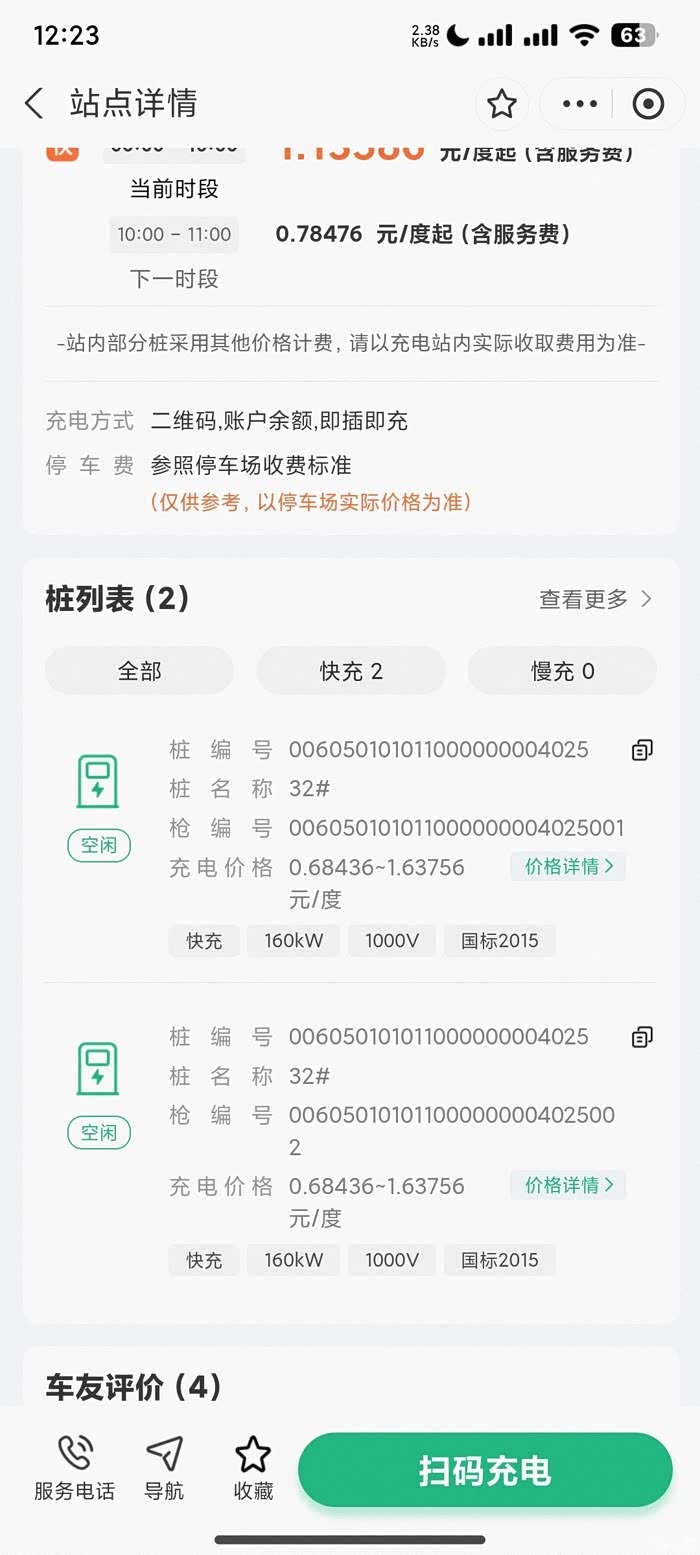
Task: Open the three-dot mini program menu
Action: click(580, 104)
